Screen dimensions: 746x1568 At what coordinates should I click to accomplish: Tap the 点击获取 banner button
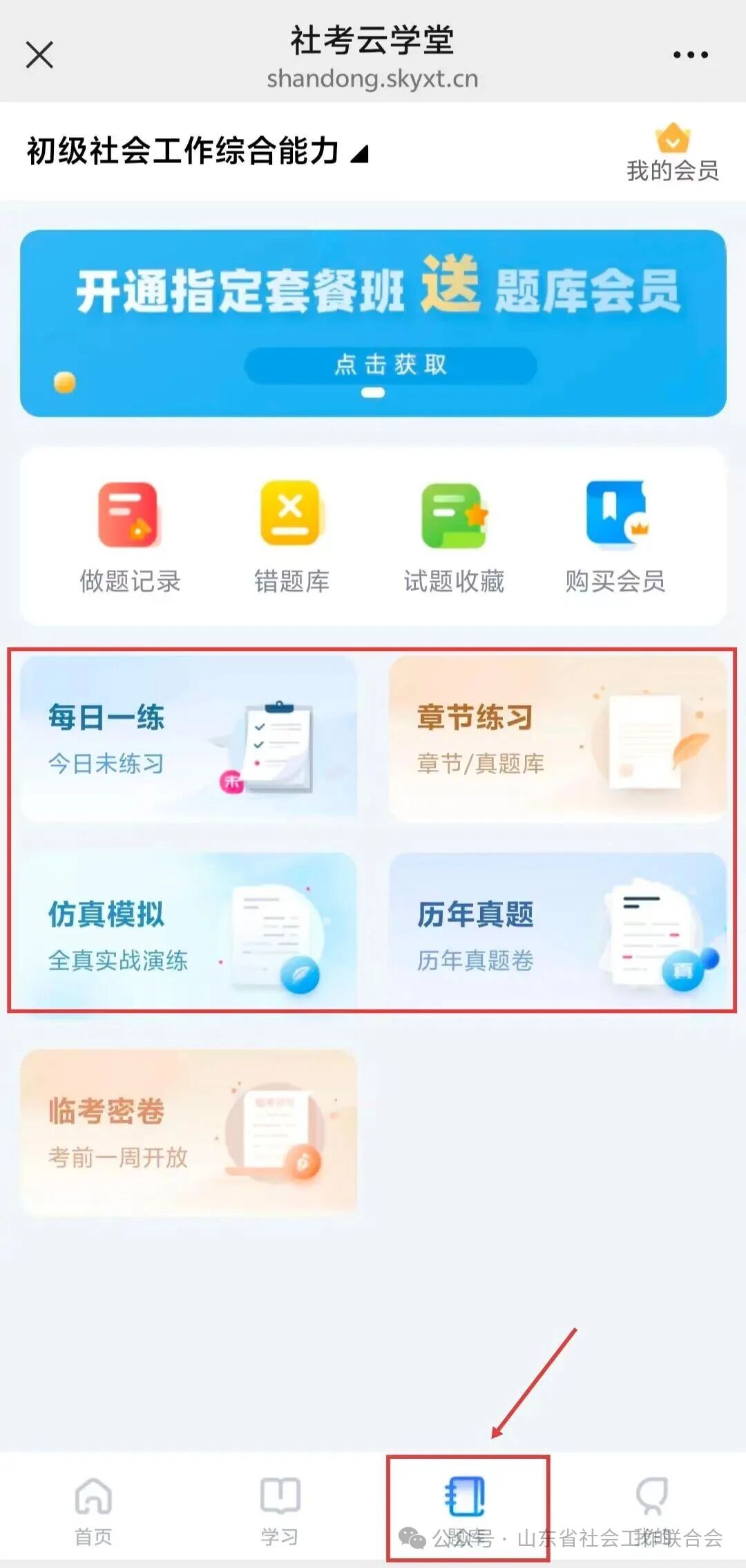click(x=390, y=365)
